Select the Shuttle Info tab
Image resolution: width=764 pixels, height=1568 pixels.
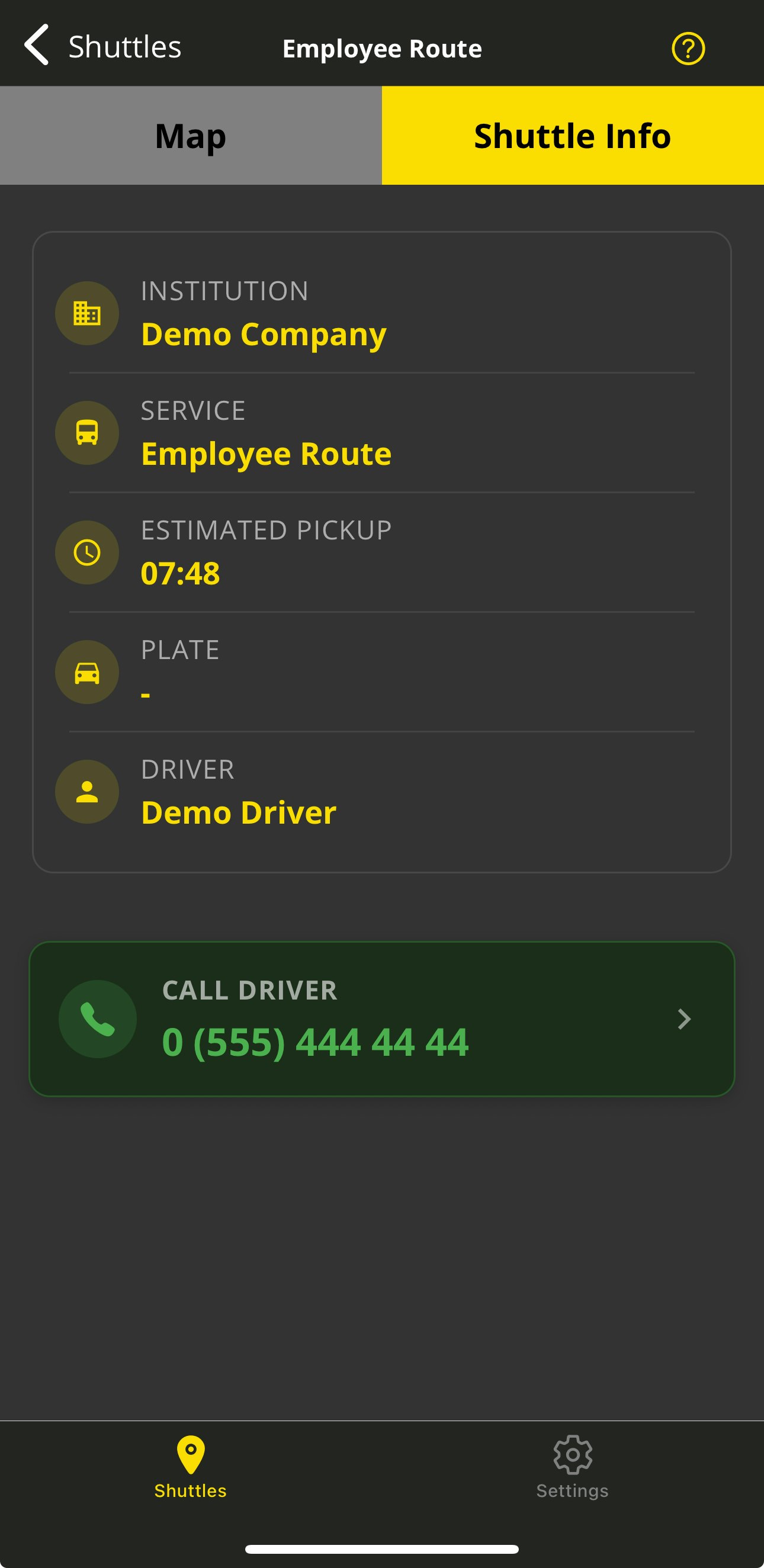click(572, 136)
